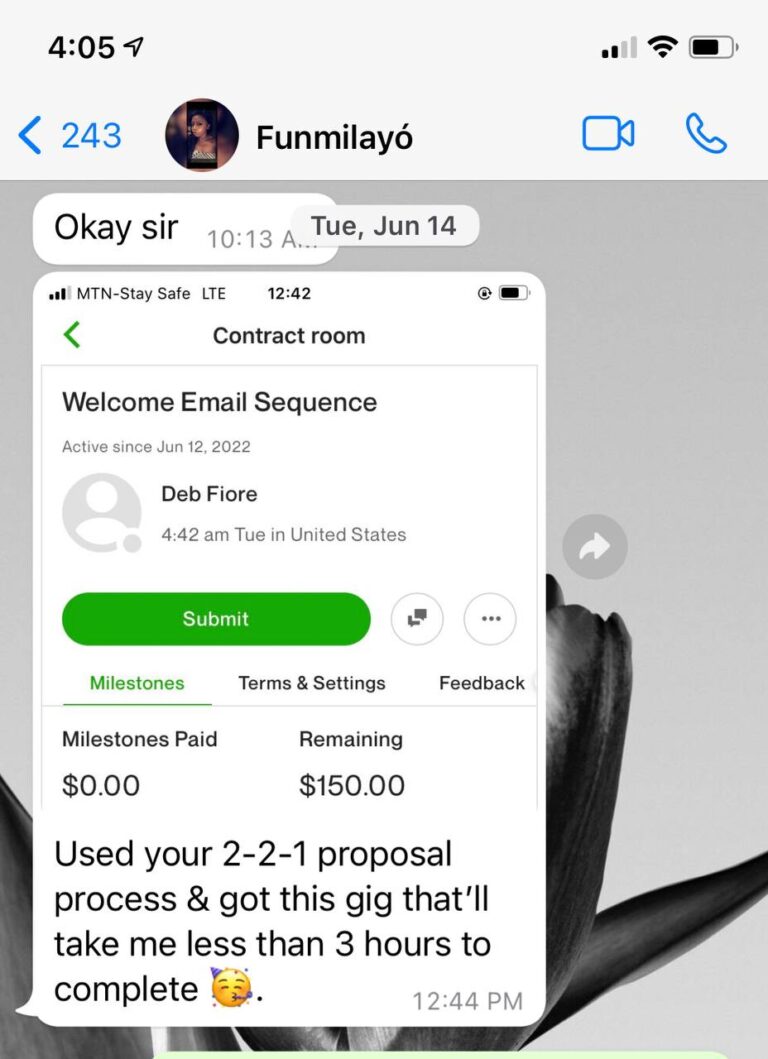The height and width of the screenshot is (1059, 768).
Task: Open the Contract room screenshot image
Action: 289,540
